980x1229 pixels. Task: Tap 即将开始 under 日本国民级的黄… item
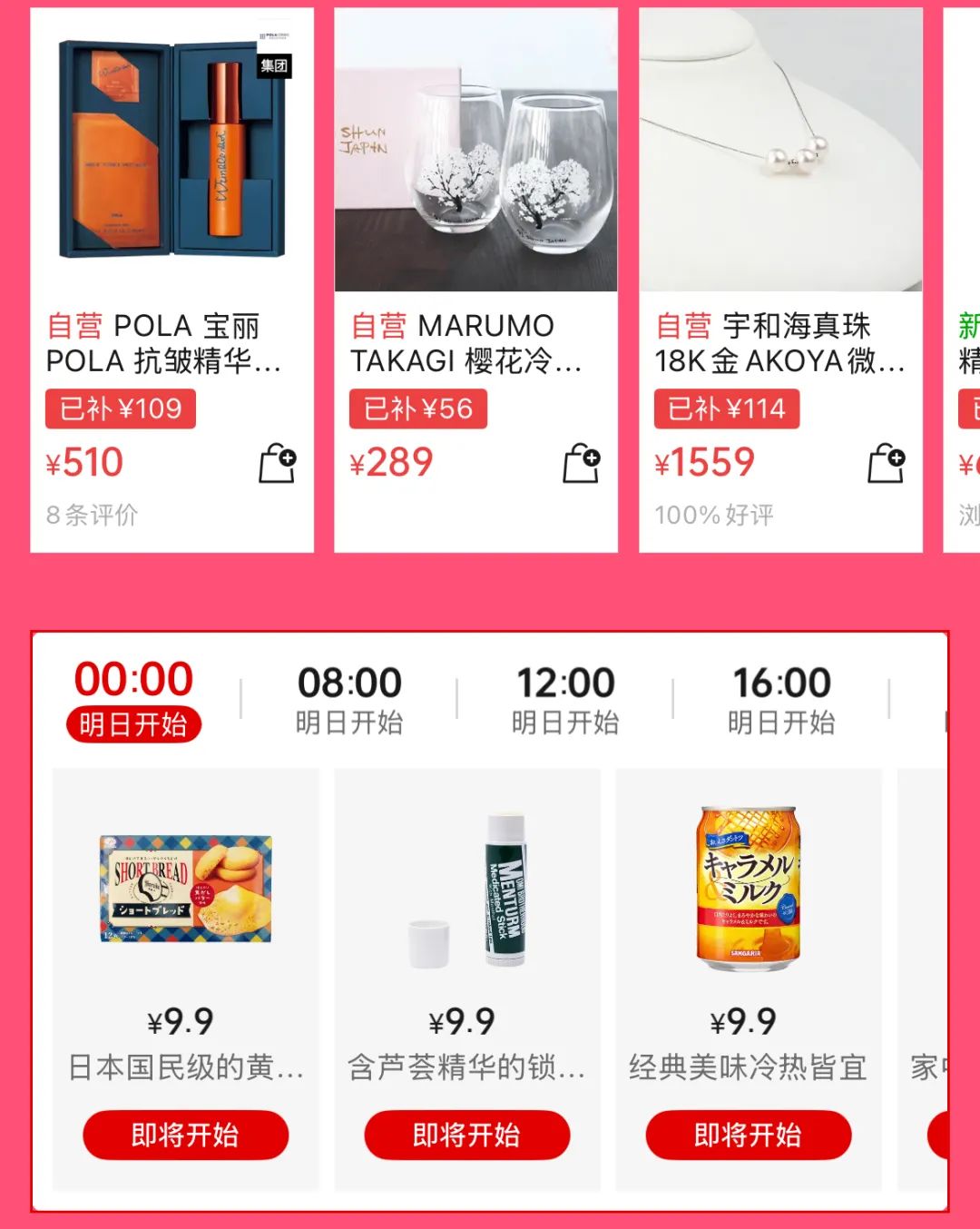(186, 1135)
